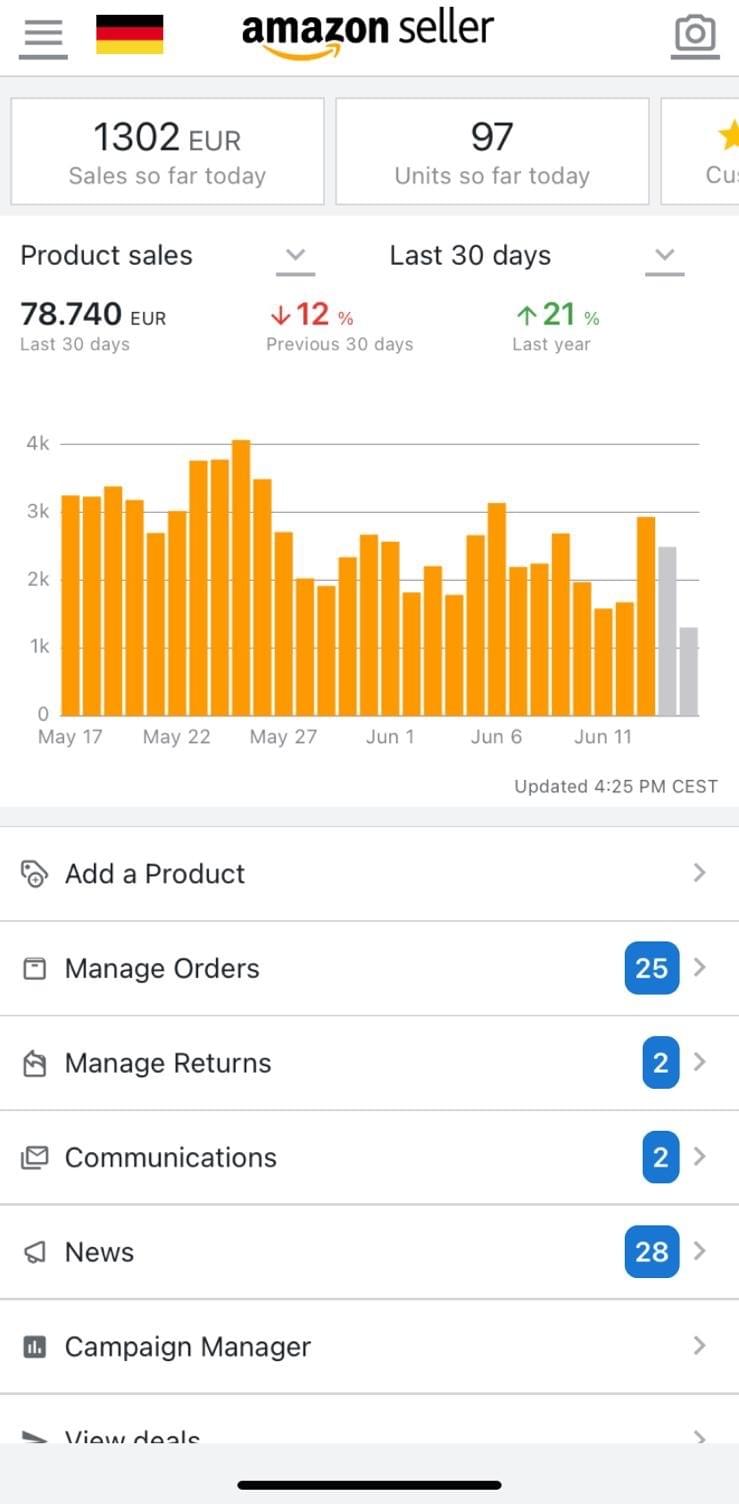Open the View deals row
Screen dimensions: 739x1504
pyautogui.click(x=368, y=1432)
